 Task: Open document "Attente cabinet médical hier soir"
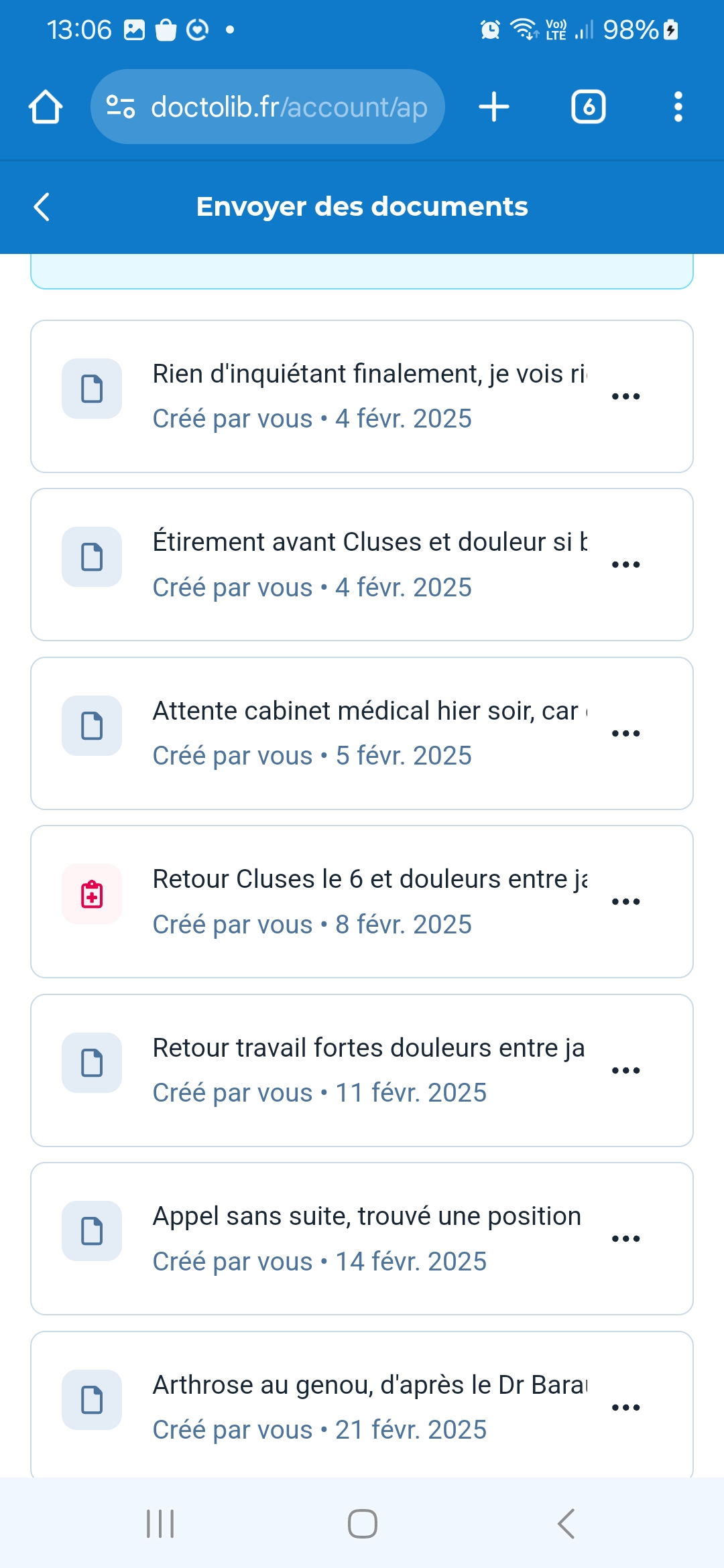pos(362,733)
